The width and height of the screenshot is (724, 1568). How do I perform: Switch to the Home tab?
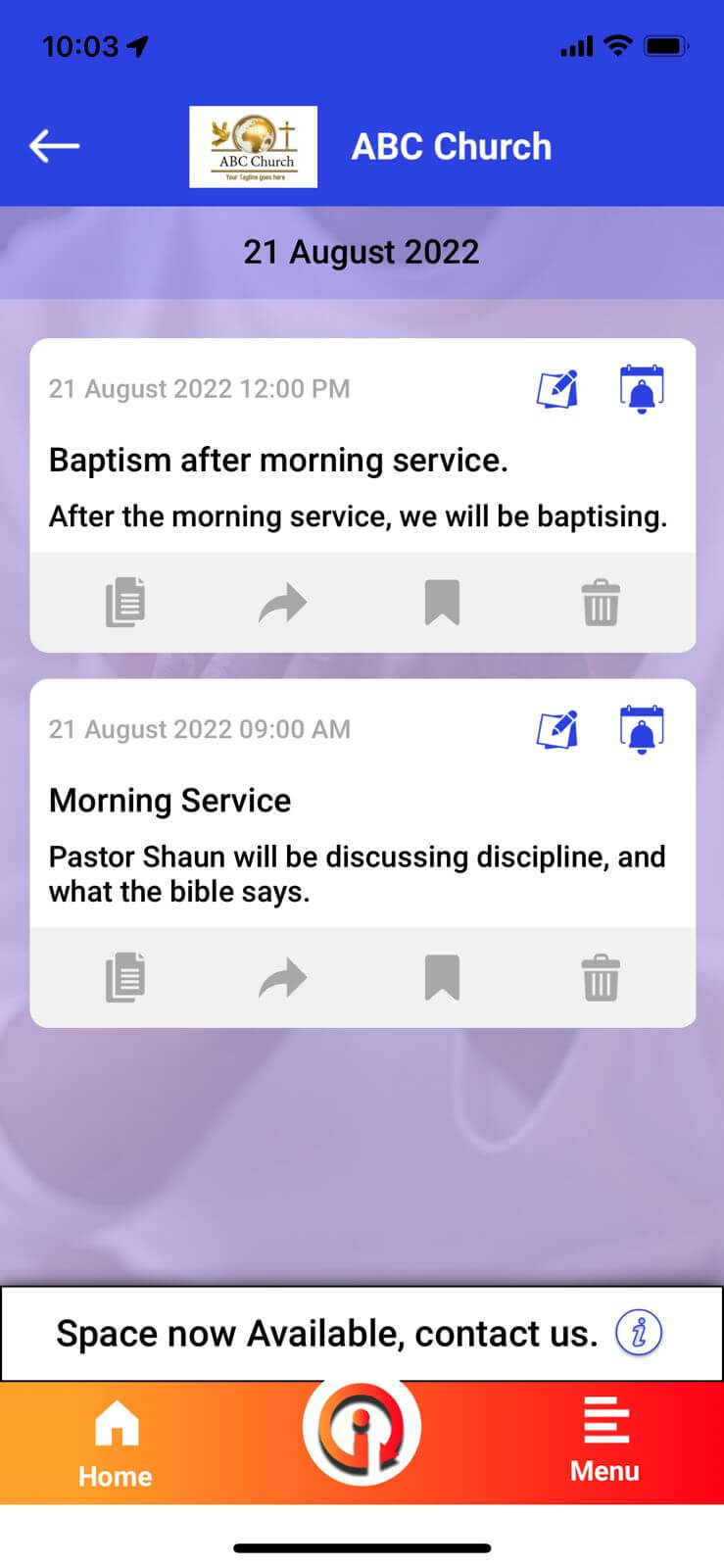point(116,1444)
